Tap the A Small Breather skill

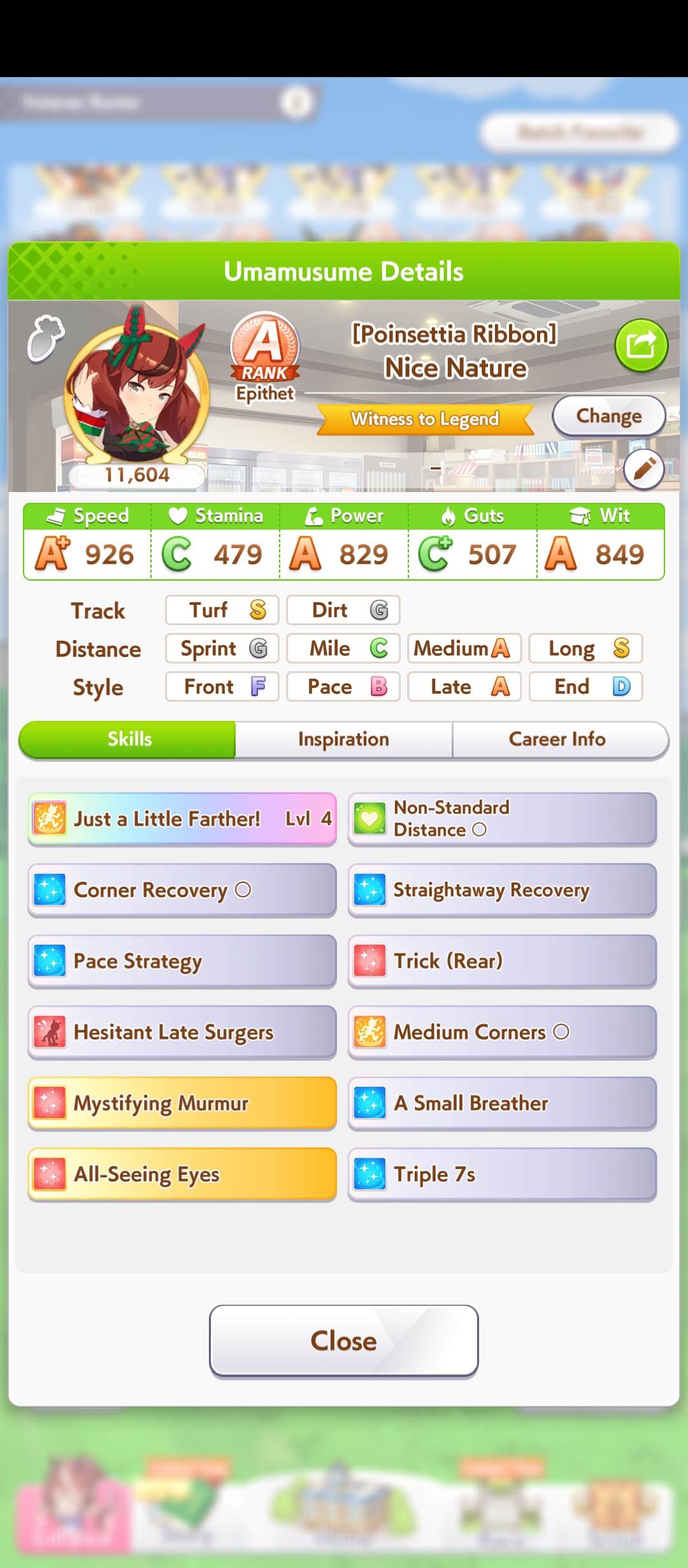click(x=503, y=1103)
